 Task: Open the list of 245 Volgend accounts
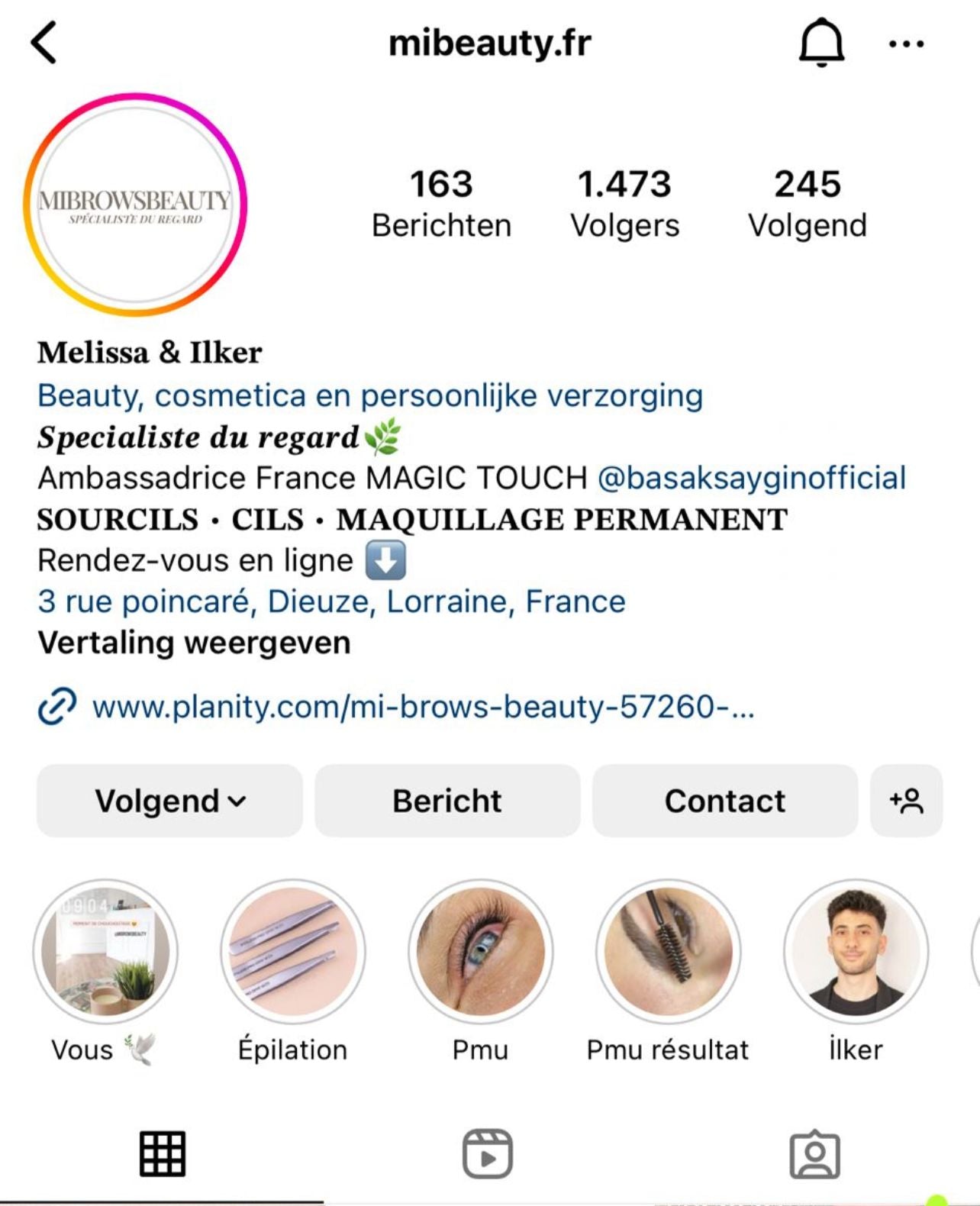point(807,203)
